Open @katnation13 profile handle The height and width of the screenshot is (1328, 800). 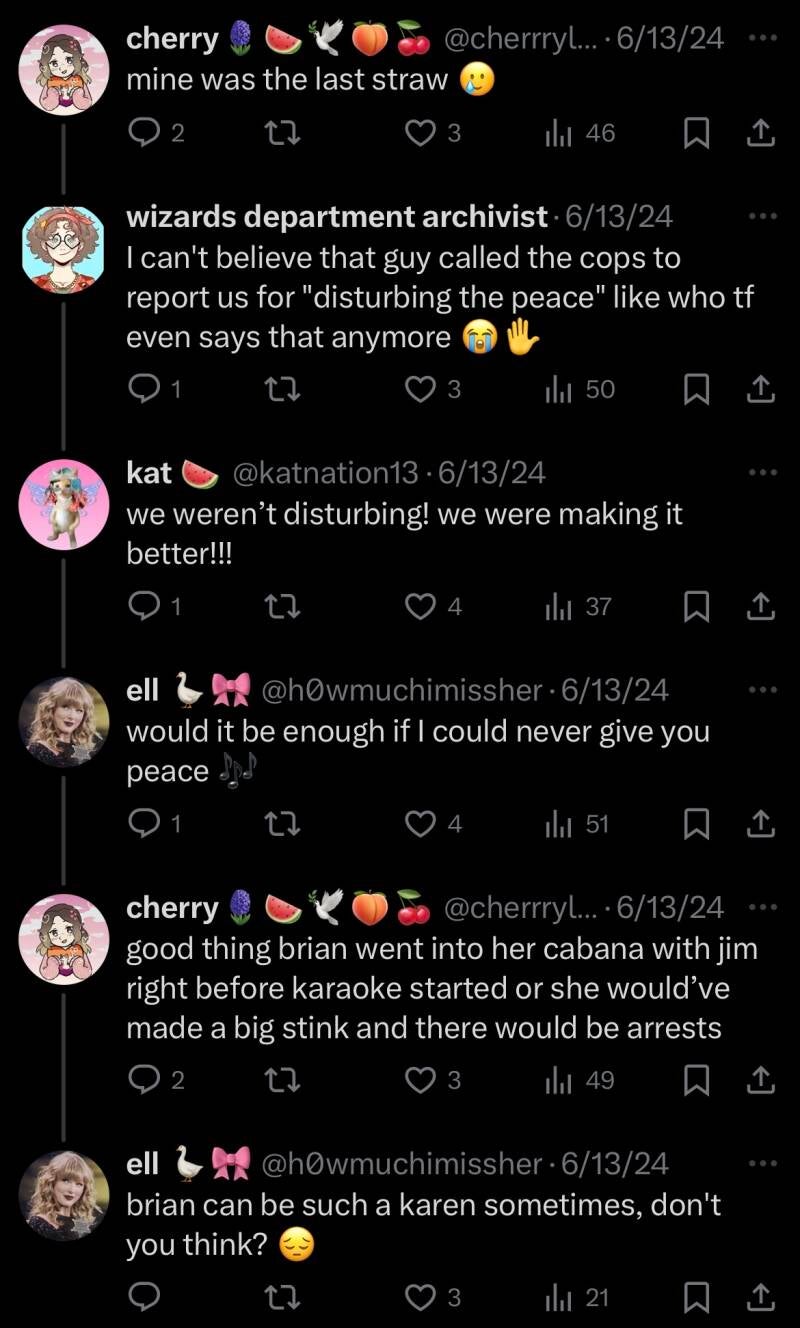click(x=324, y=473)
